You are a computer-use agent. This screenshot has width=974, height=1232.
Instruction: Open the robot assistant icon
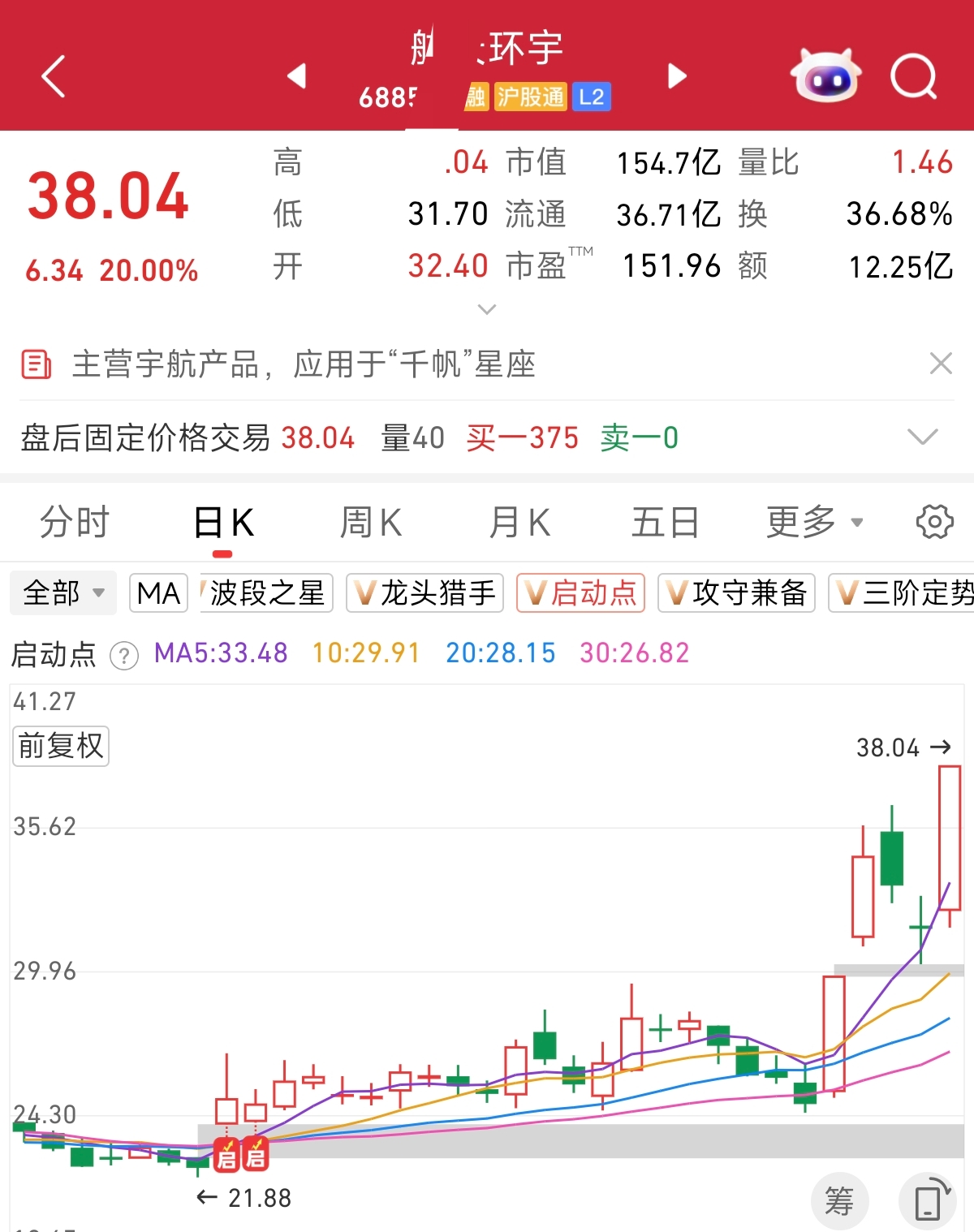(825, 76)
